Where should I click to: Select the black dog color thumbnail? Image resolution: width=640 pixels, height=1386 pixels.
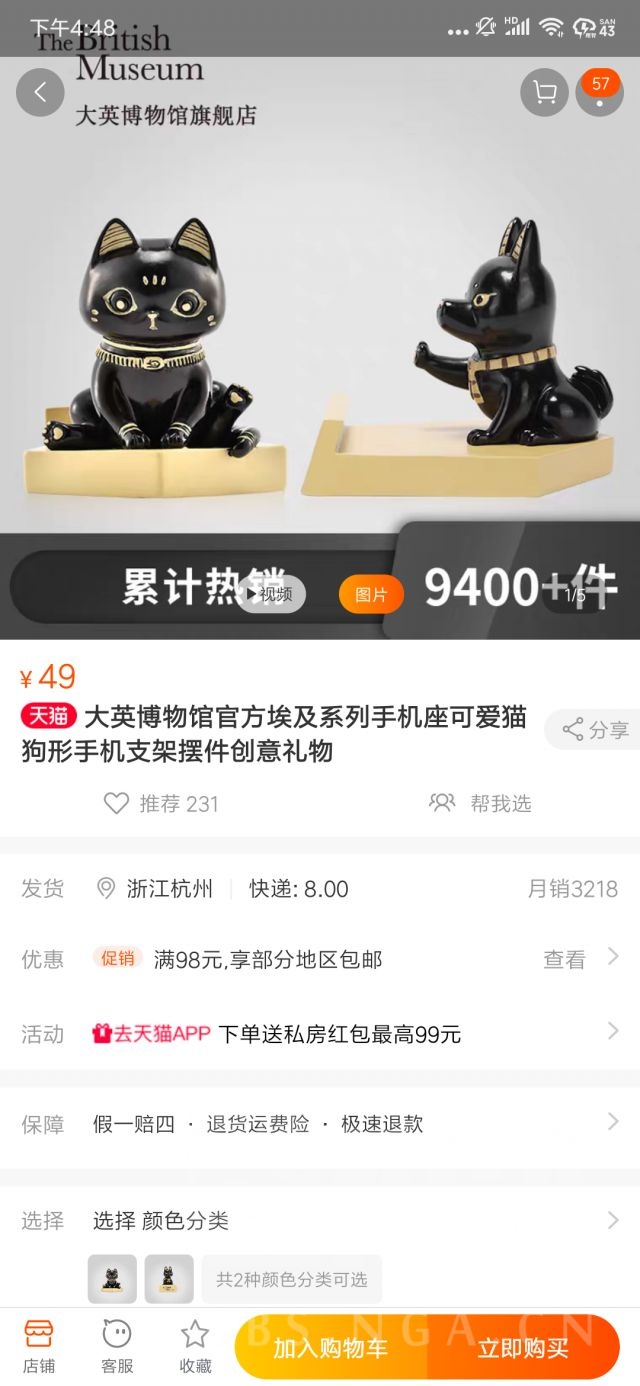pos(169,1279)
